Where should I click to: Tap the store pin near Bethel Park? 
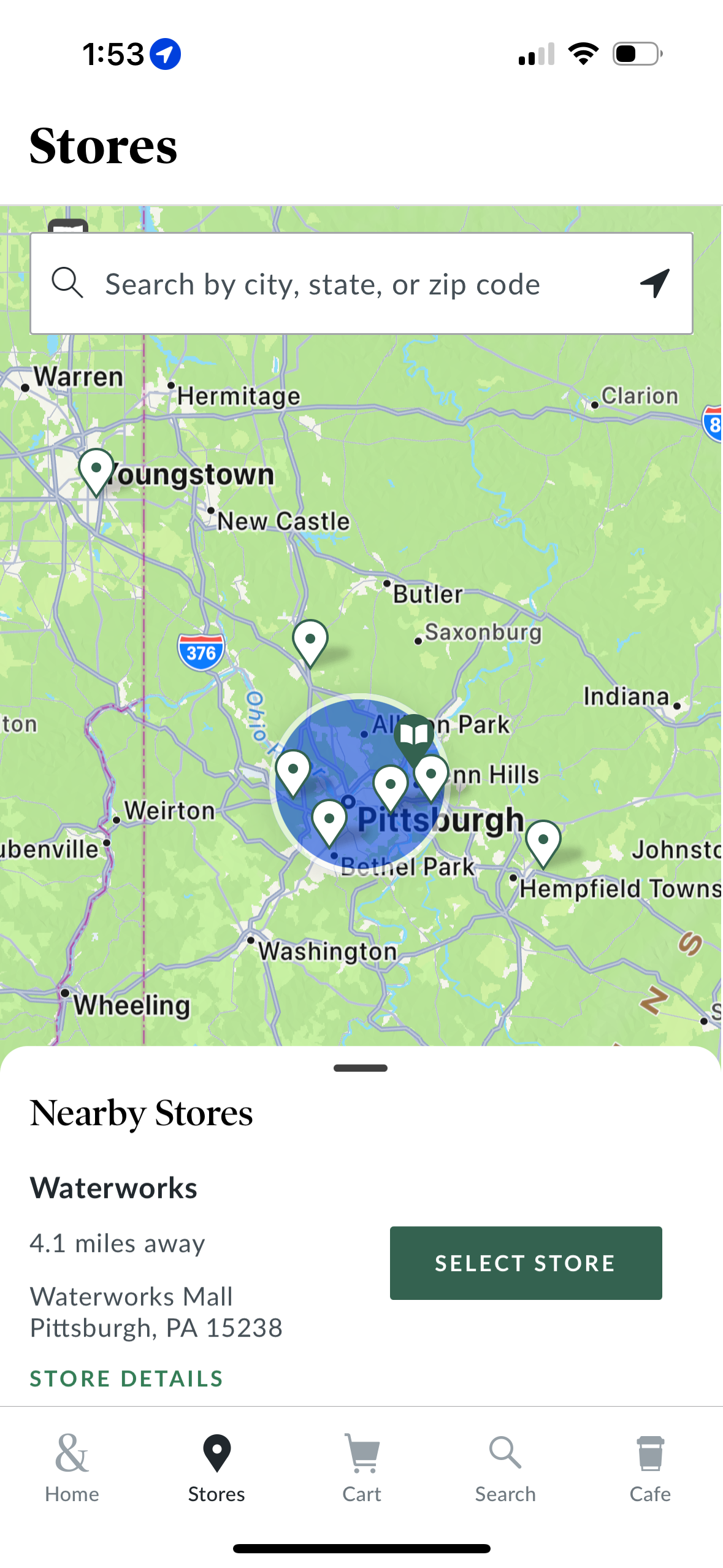pos(330,819)
